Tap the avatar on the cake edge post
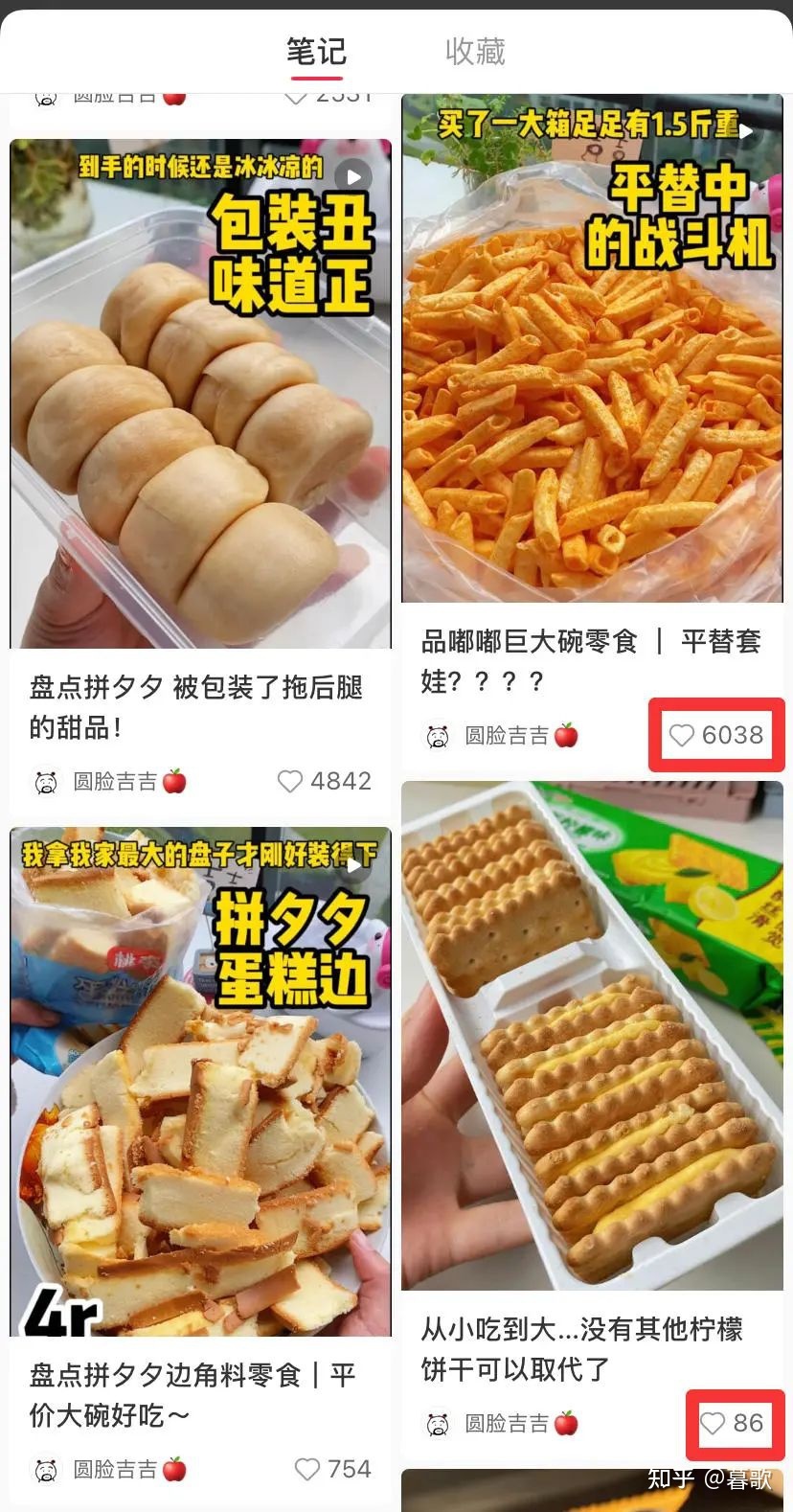Screen dimensions: 793x1512 (x=46, y=1469)
